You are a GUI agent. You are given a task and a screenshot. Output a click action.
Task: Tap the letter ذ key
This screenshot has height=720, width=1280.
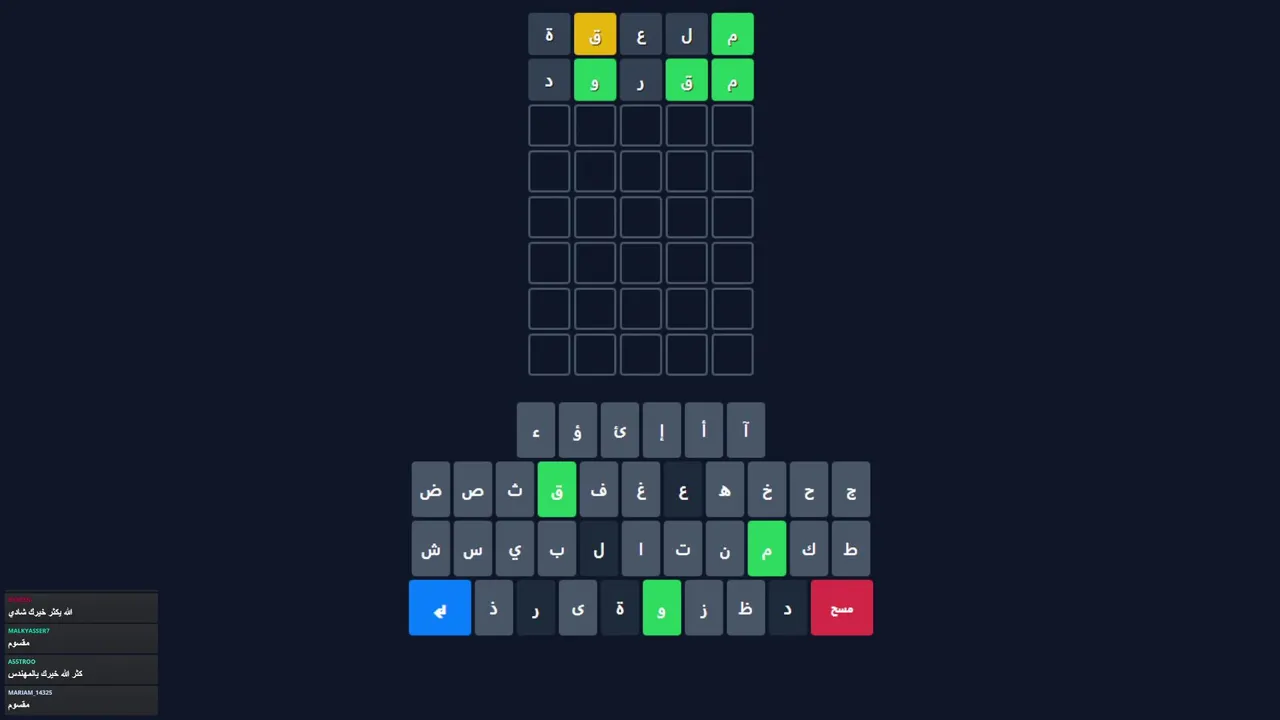(493, 608)
